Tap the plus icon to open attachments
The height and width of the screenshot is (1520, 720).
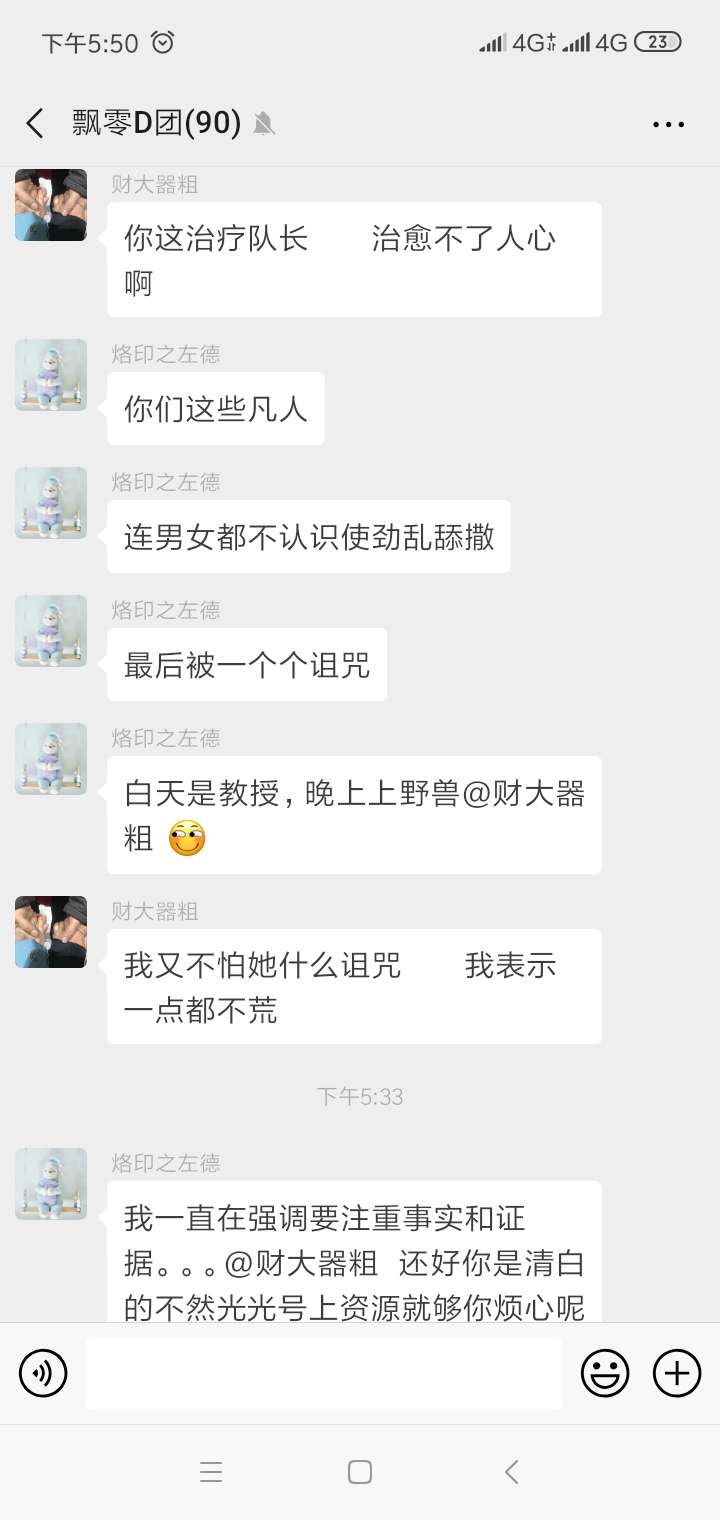click(x=676, y=1372)
